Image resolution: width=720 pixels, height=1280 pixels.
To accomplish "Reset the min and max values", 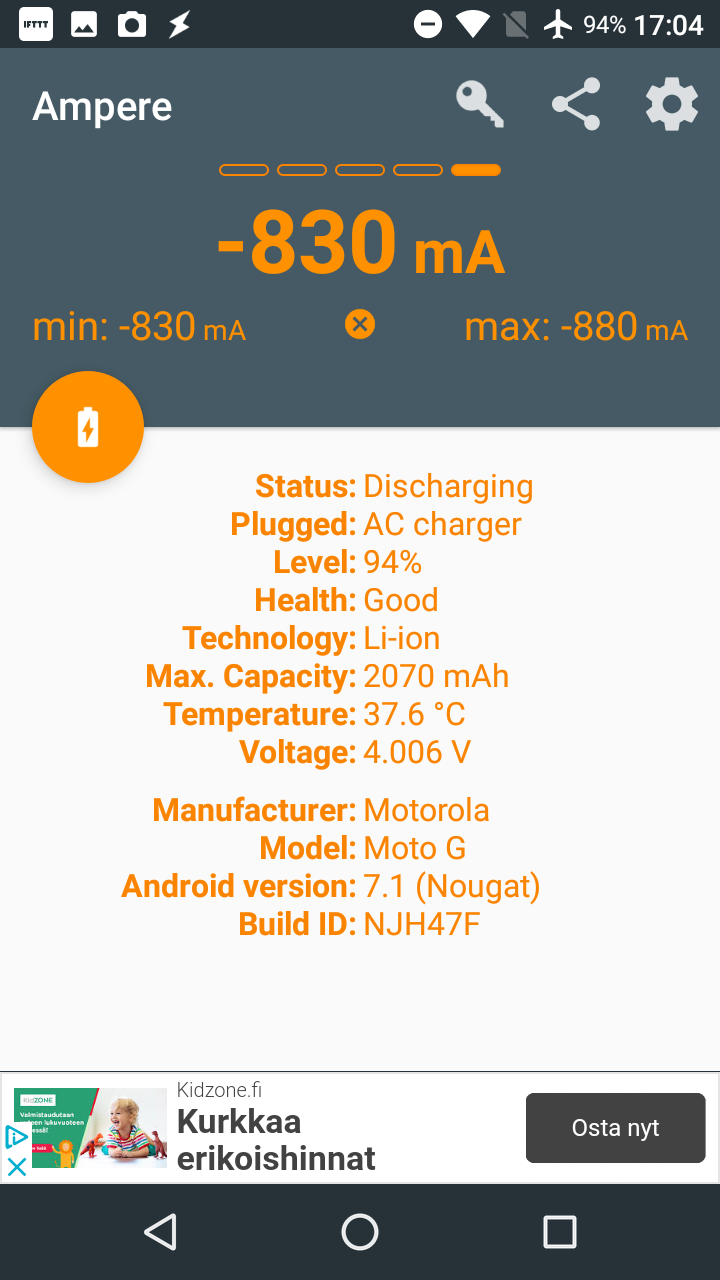I will pos(360,324).
